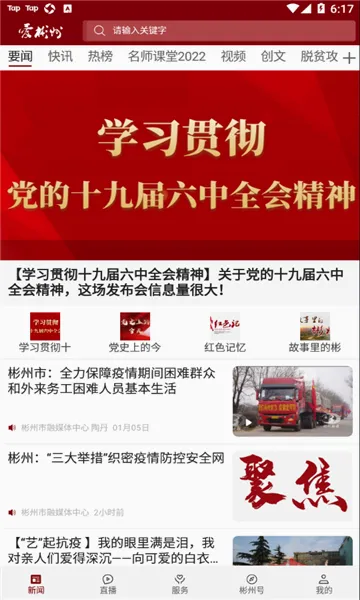Switch to the 快讯 tab
The image size is (360, 600).
pyautogui.click(x=60, y=56)
